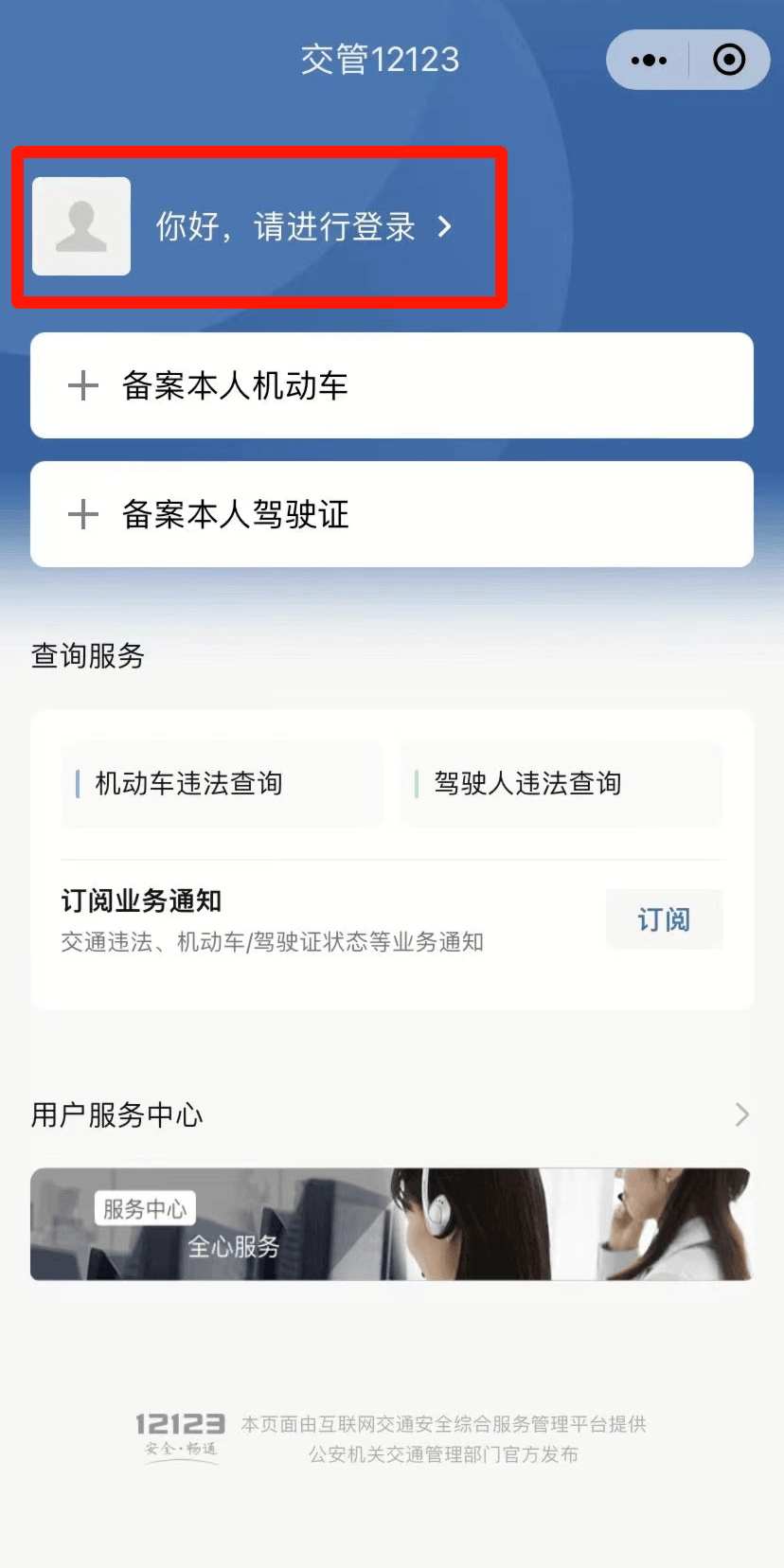The image size is (784, 1568).
Task: Tap the 交管12123 title text
Action: click(x=380, y=59)
